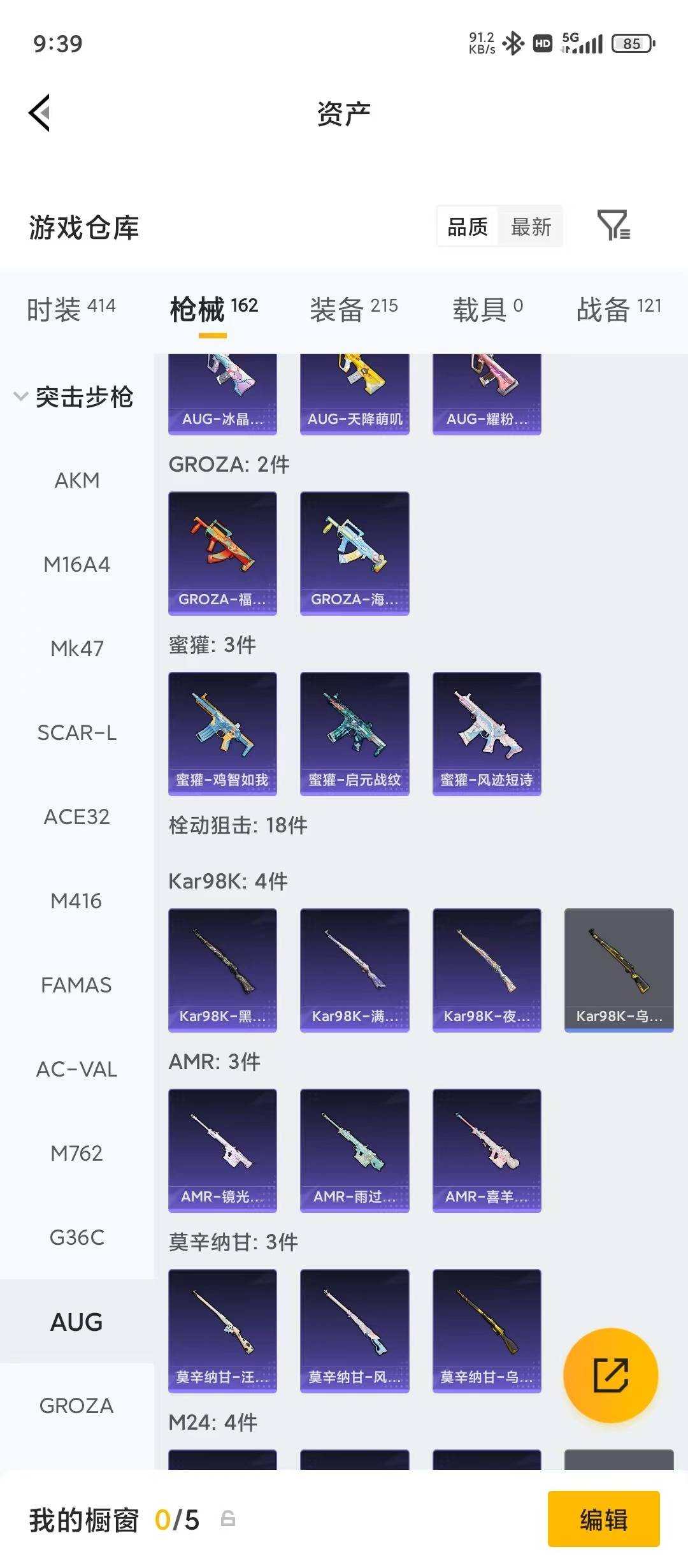Go back using the top arrow
688x1568 pixels.
[x=39, y=113]
